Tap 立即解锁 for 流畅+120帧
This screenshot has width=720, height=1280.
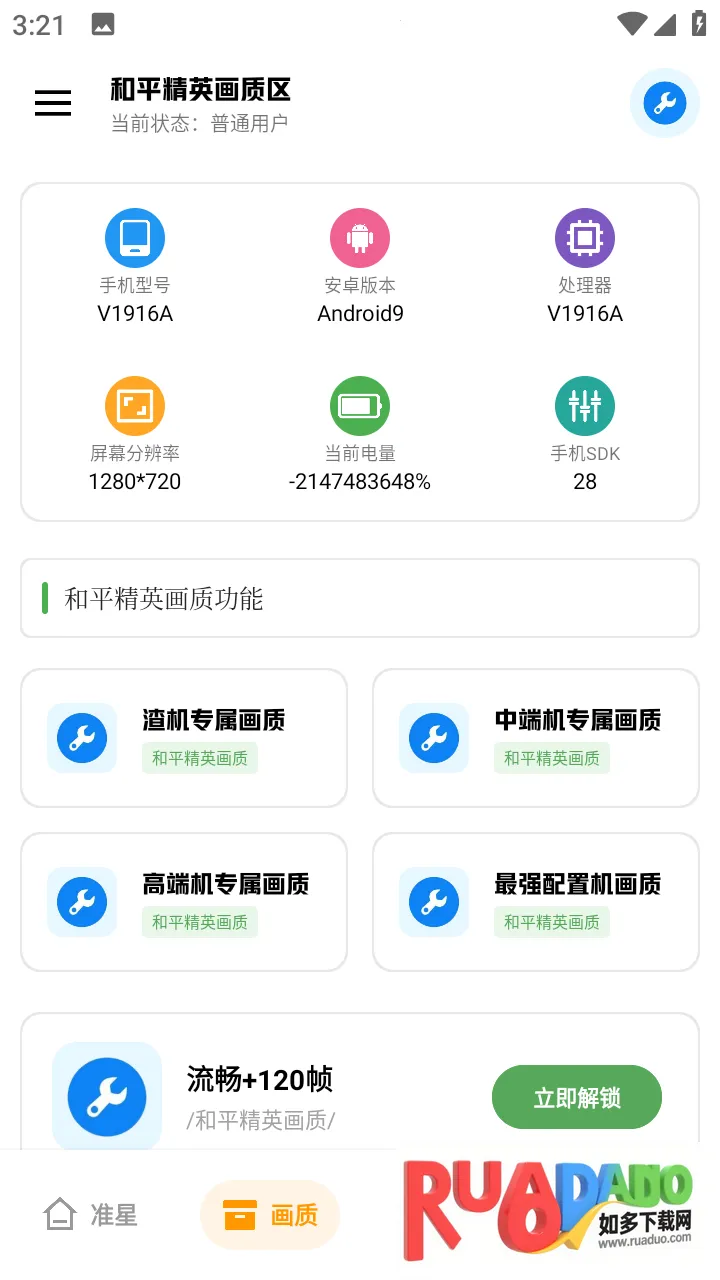[x=576, y=1097]
